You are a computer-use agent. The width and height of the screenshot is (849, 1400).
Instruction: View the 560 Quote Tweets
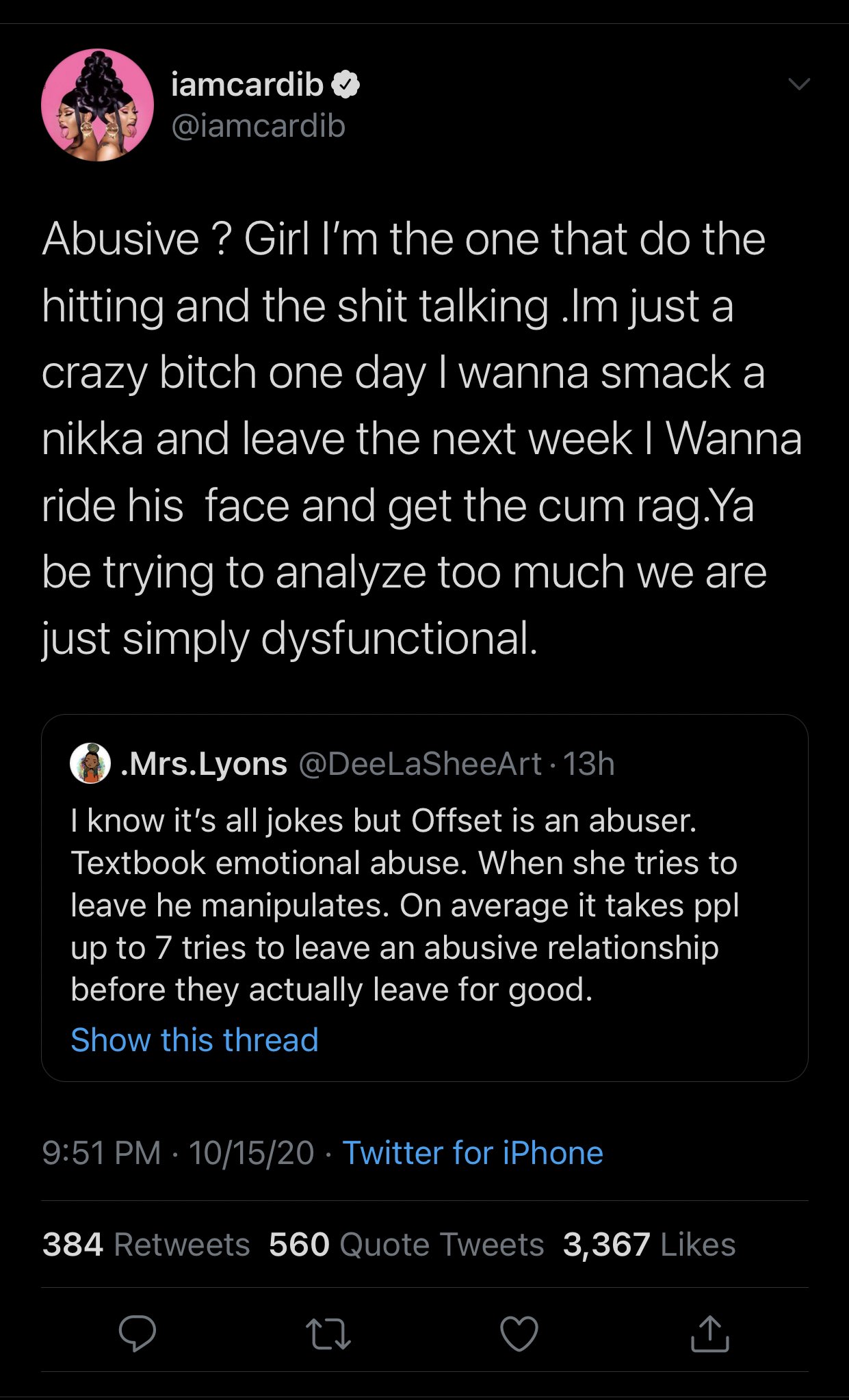coord(406,1244)
